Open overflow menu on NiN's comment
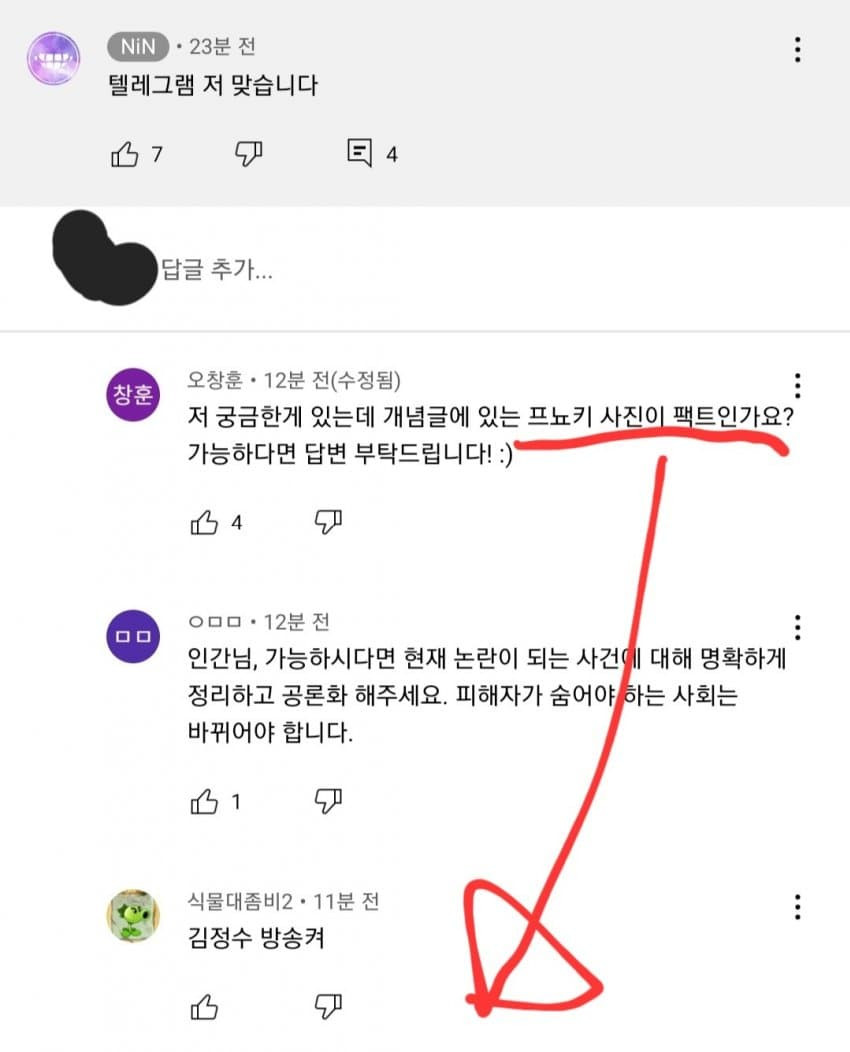This screenshot has height=1052, width=850. pyautogui.click(x=797, y=49)
